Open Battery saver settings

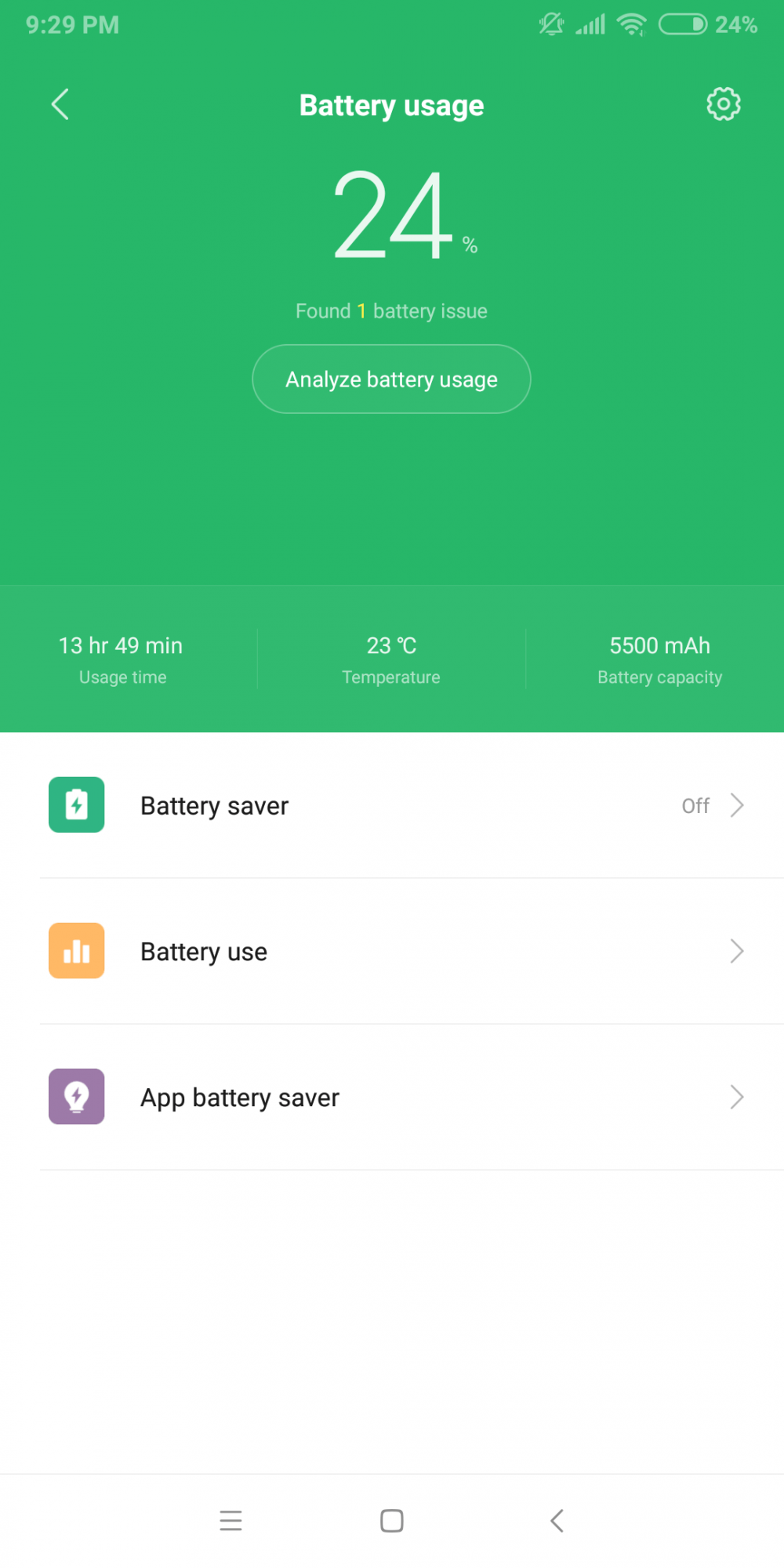[x=392, y=805]
